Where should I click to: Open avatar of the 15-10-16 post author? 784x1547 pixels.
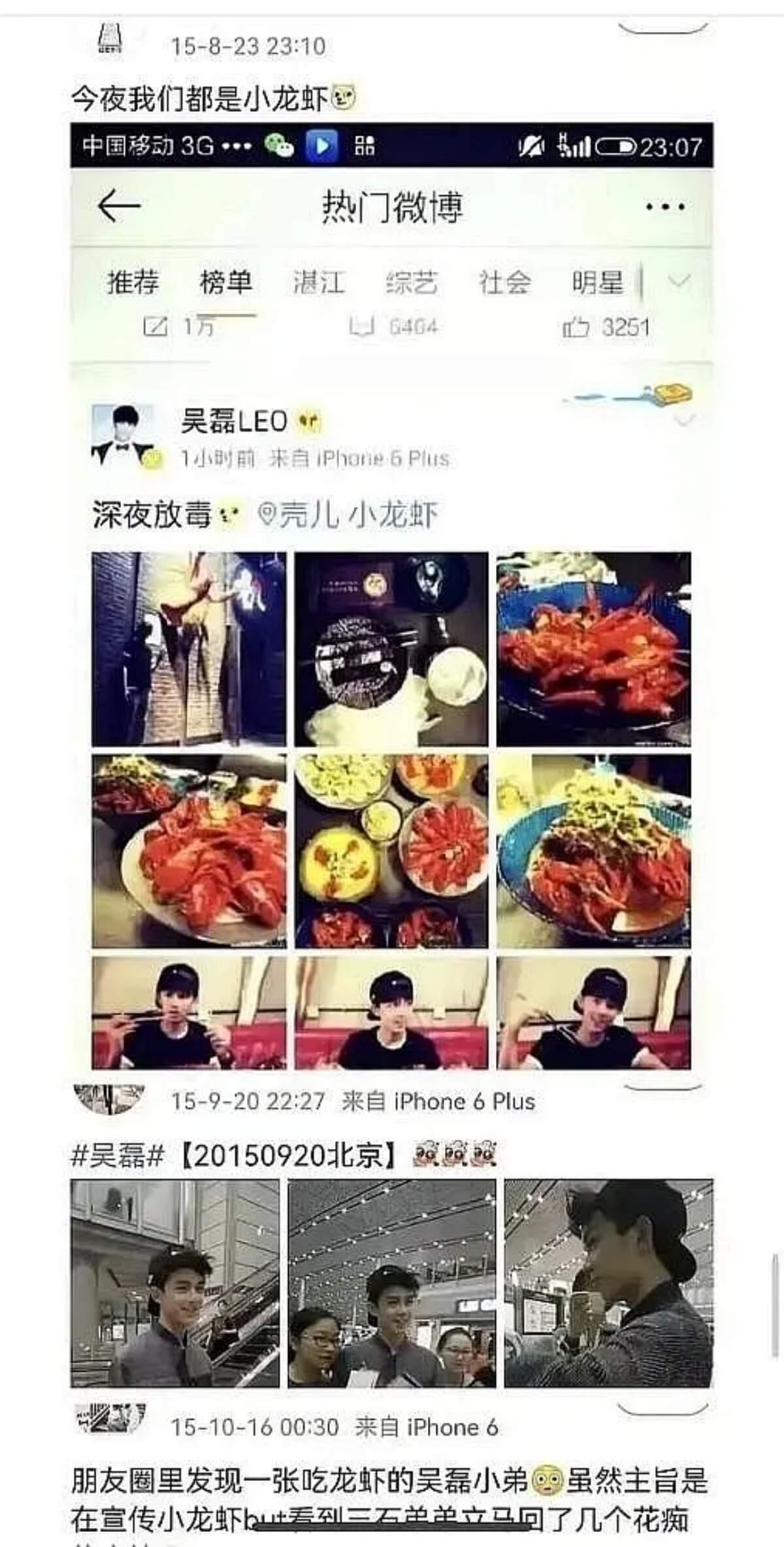click(x=110, y=1418)
